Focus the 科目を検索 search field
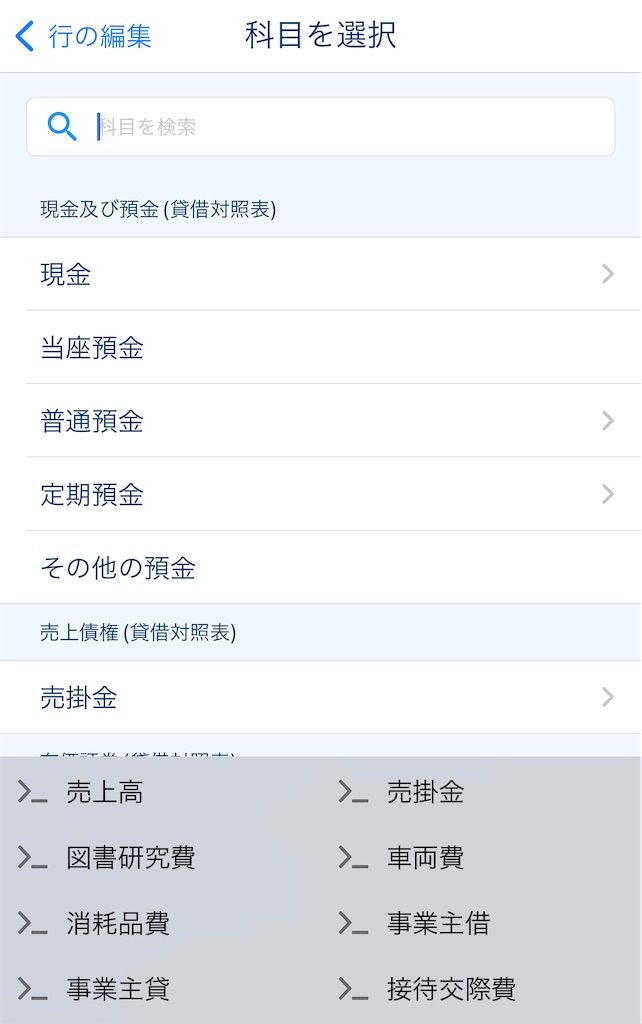Viewport: 642px width, 1024px height. 340,127
